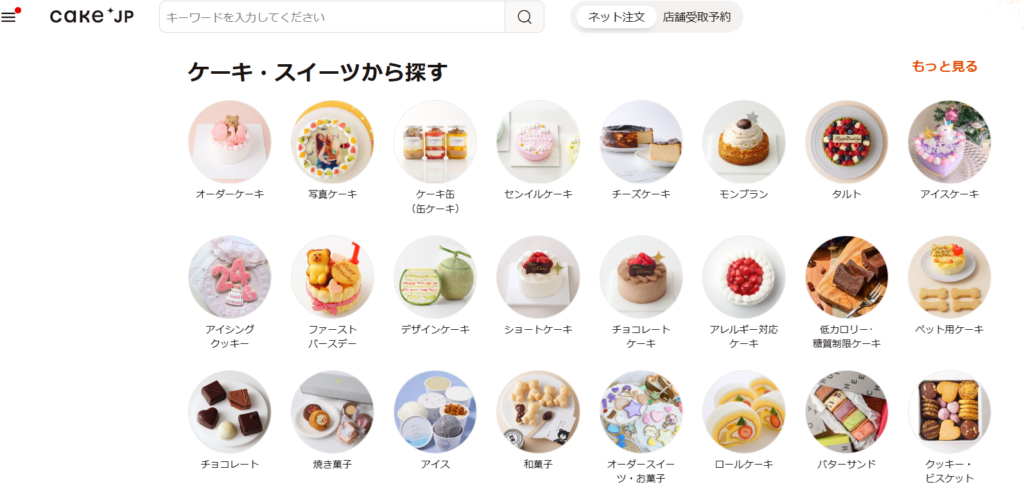Screen dimensions: 1024x496
Task: Tap the magnifier search button
Action: (524, 17)
